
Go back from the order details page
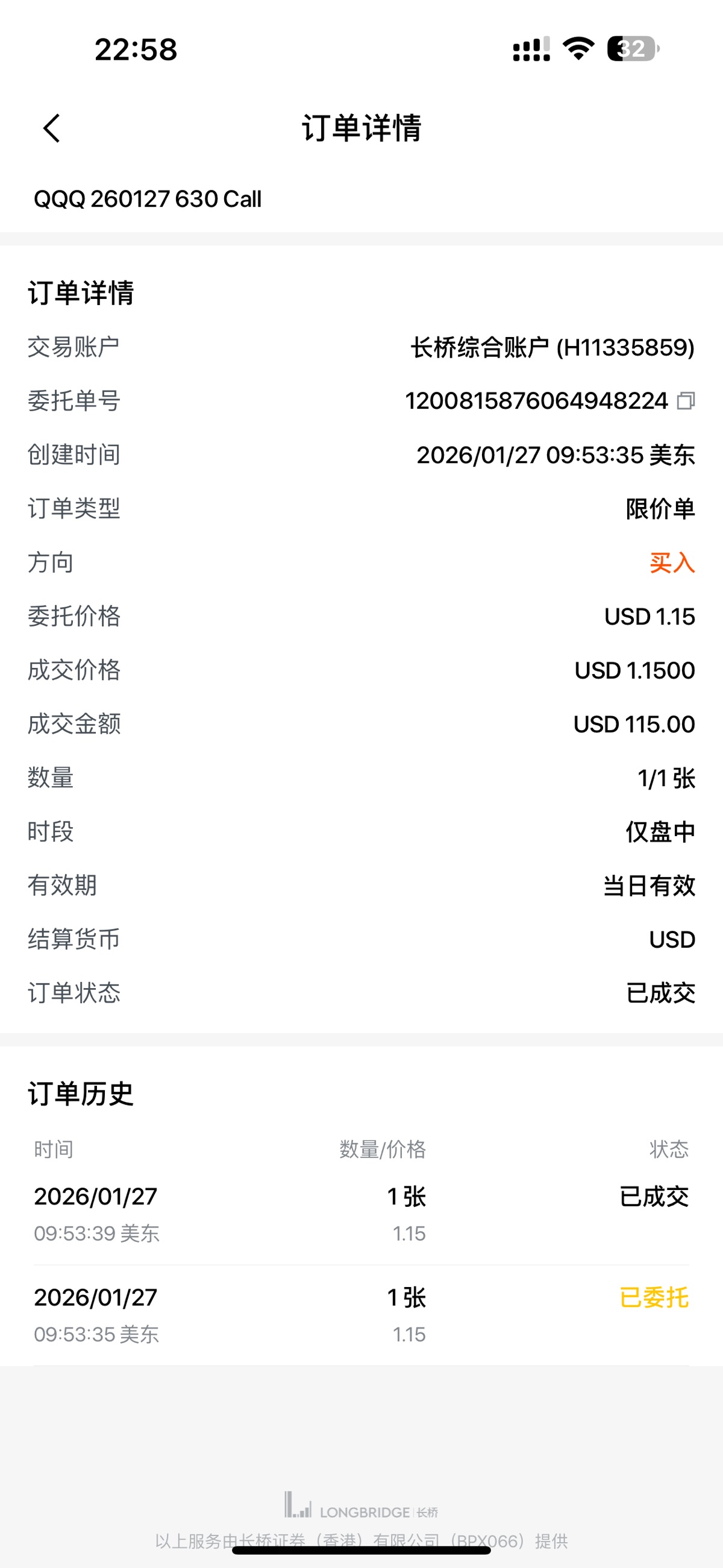[x=52, y=128]
